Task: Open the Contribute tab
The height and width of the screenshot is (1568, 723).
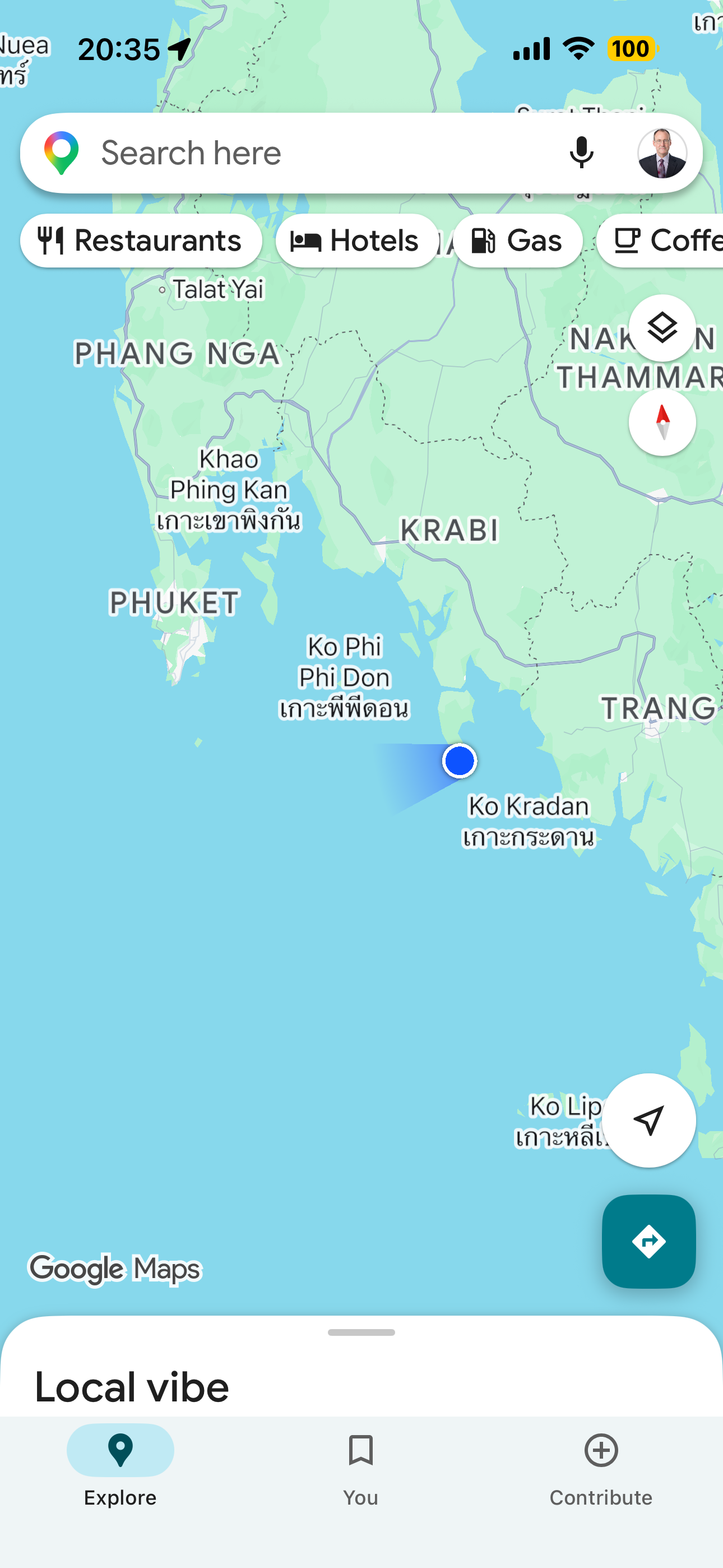Action: click(x=601, y=1464)
